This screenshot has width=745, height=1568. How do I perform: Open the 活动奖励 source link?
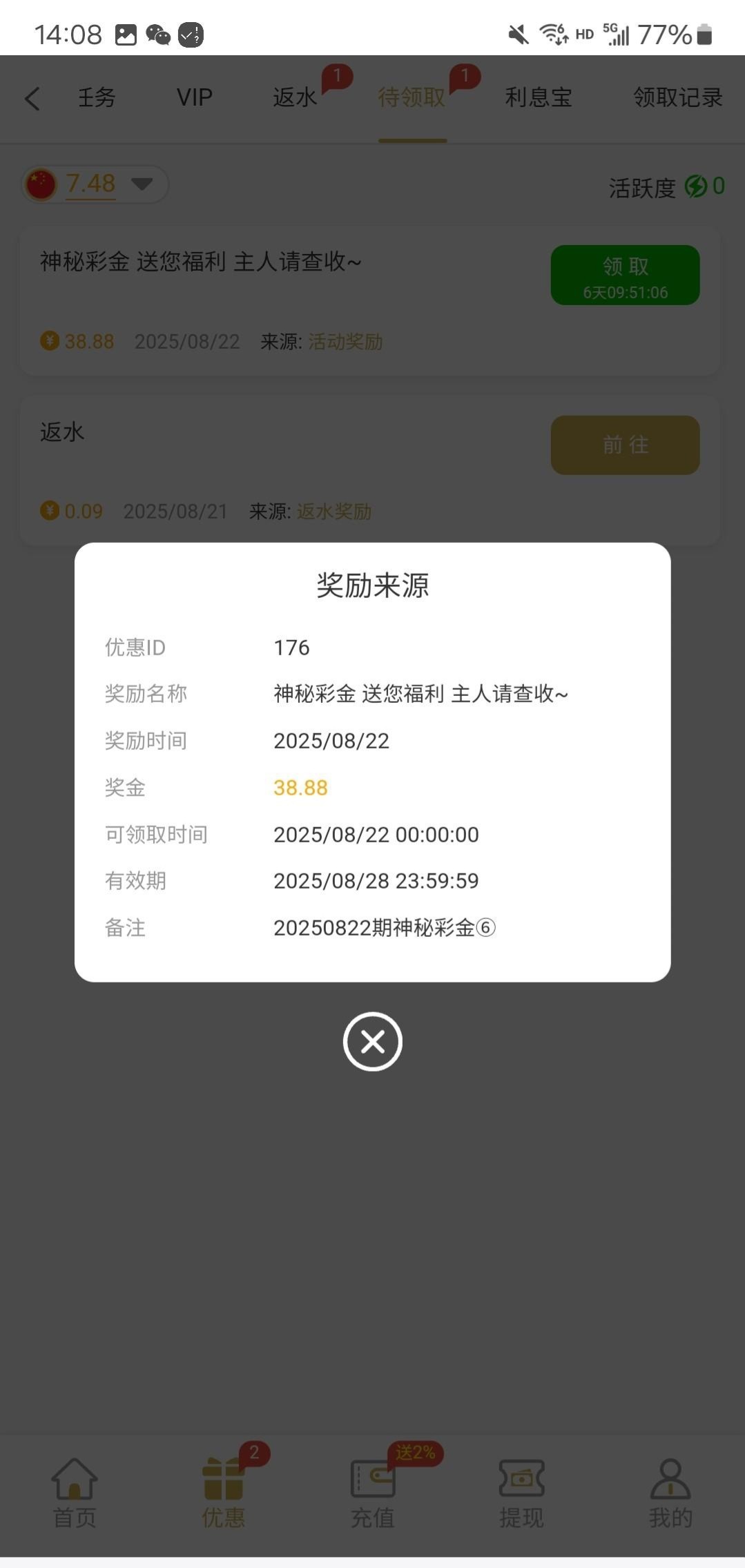pos(345,342)
